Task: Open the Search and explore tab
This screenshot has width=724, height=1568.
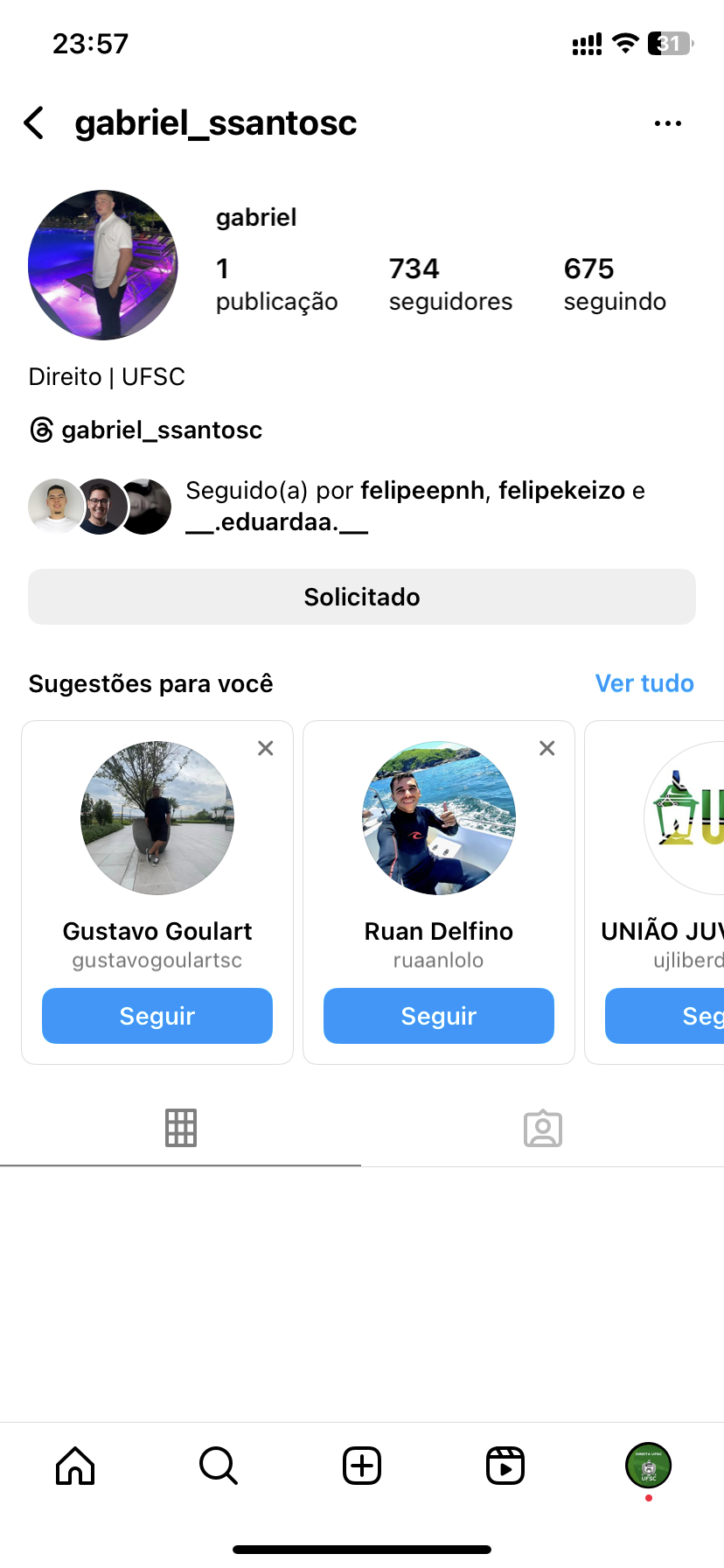Action: tap(219, 1466)
